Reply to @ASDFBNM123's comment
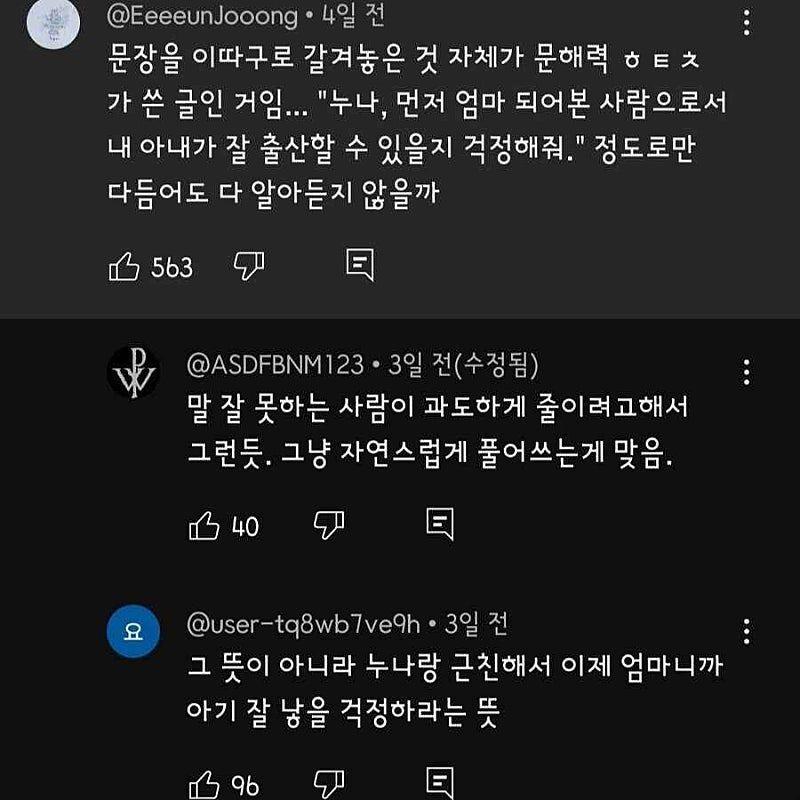 [440, 524]
